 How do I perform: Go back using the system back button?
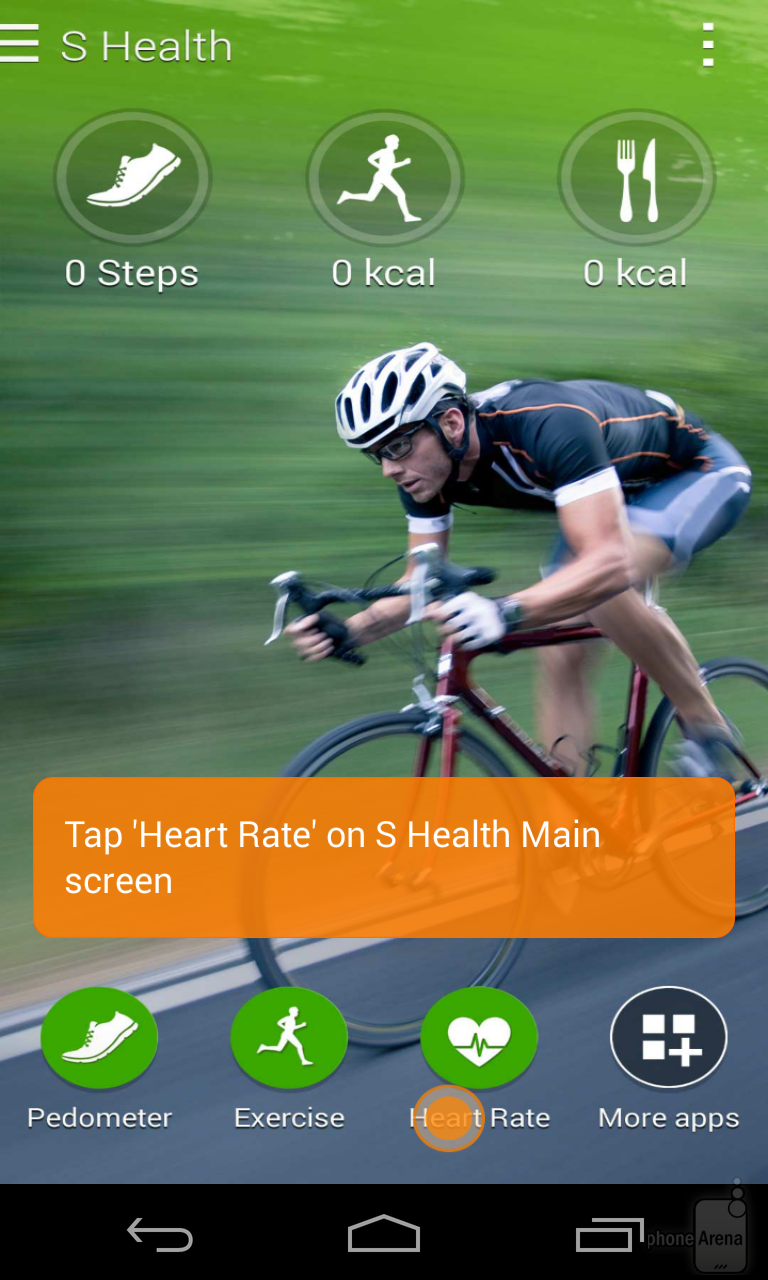[160, 1235]
